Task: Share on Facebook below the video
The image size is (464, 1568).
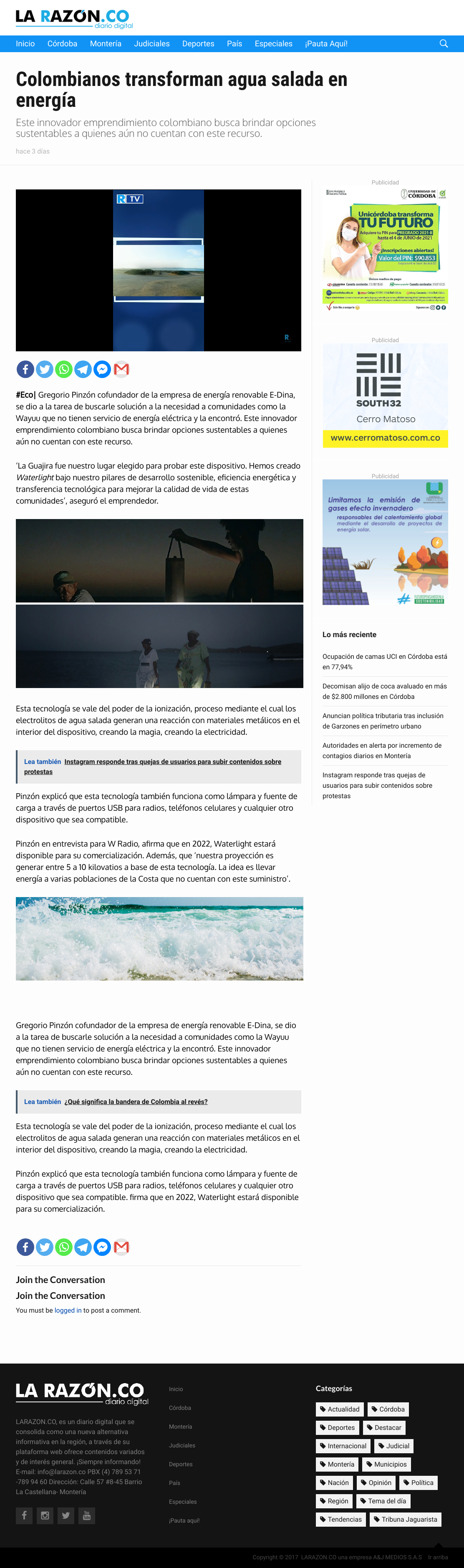Action: [25, 369]
